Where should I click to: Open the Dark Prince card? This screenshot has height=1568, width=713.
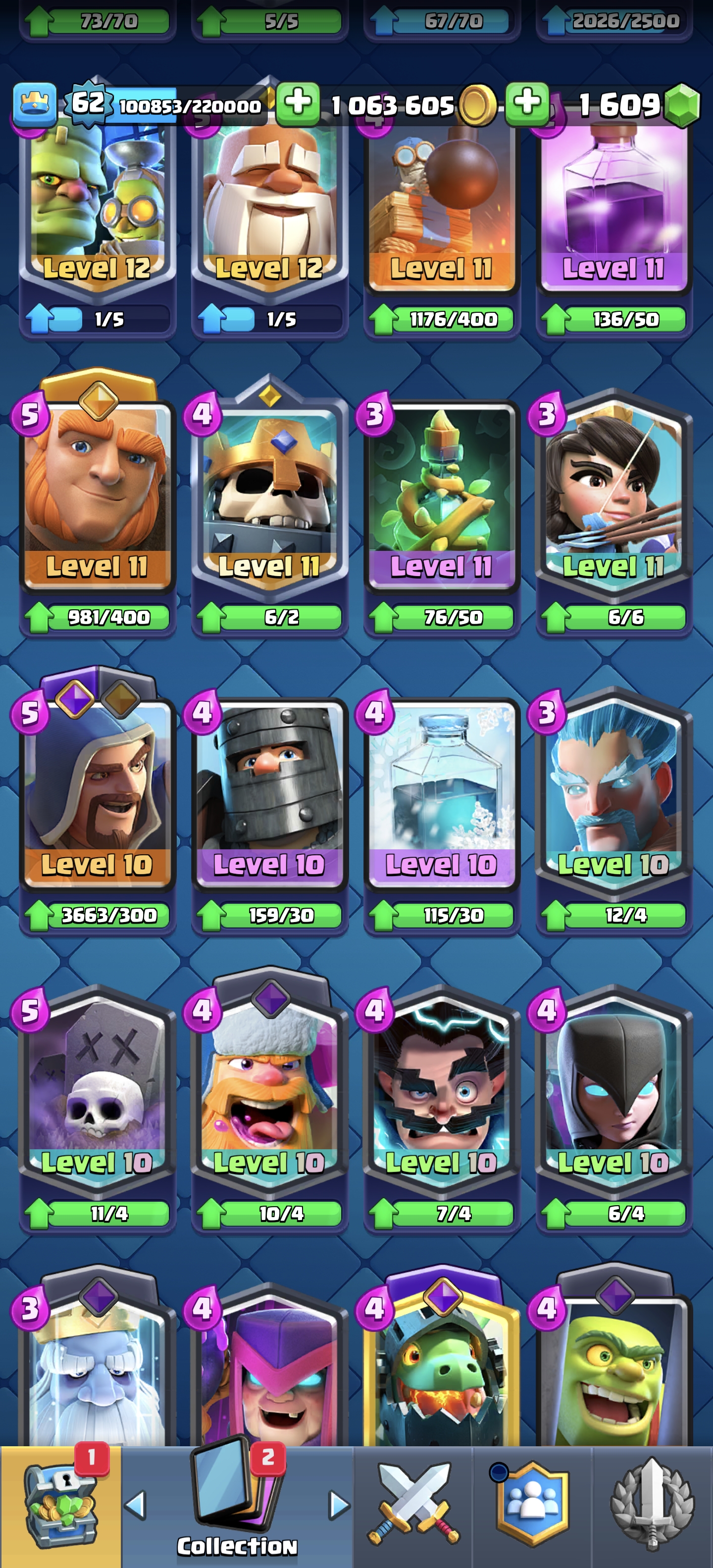(x=269, y=791)
